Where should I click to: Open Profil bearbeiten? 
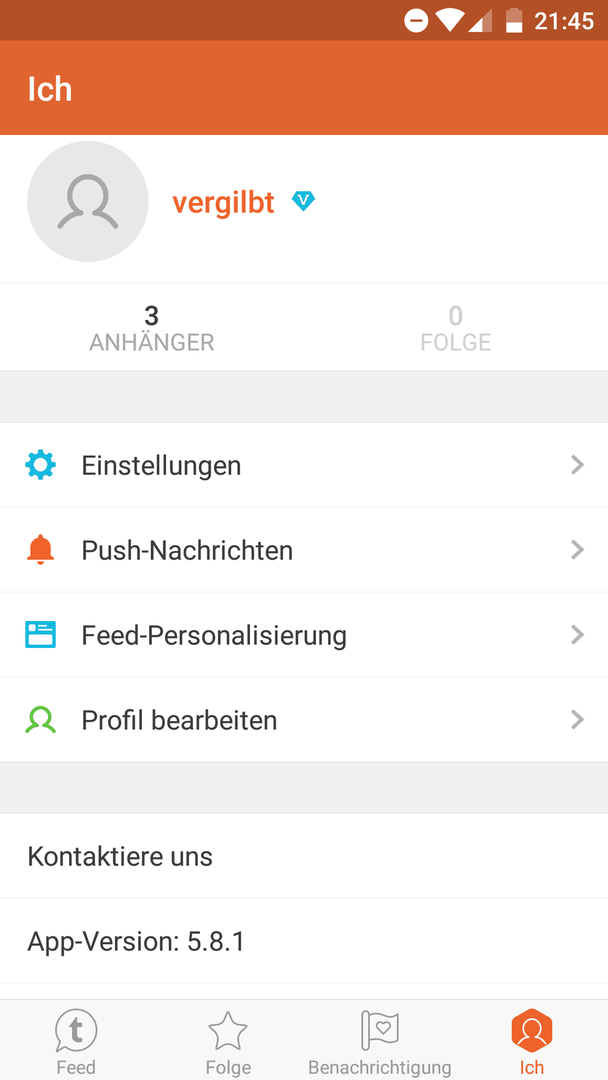[x=304, y=719]
